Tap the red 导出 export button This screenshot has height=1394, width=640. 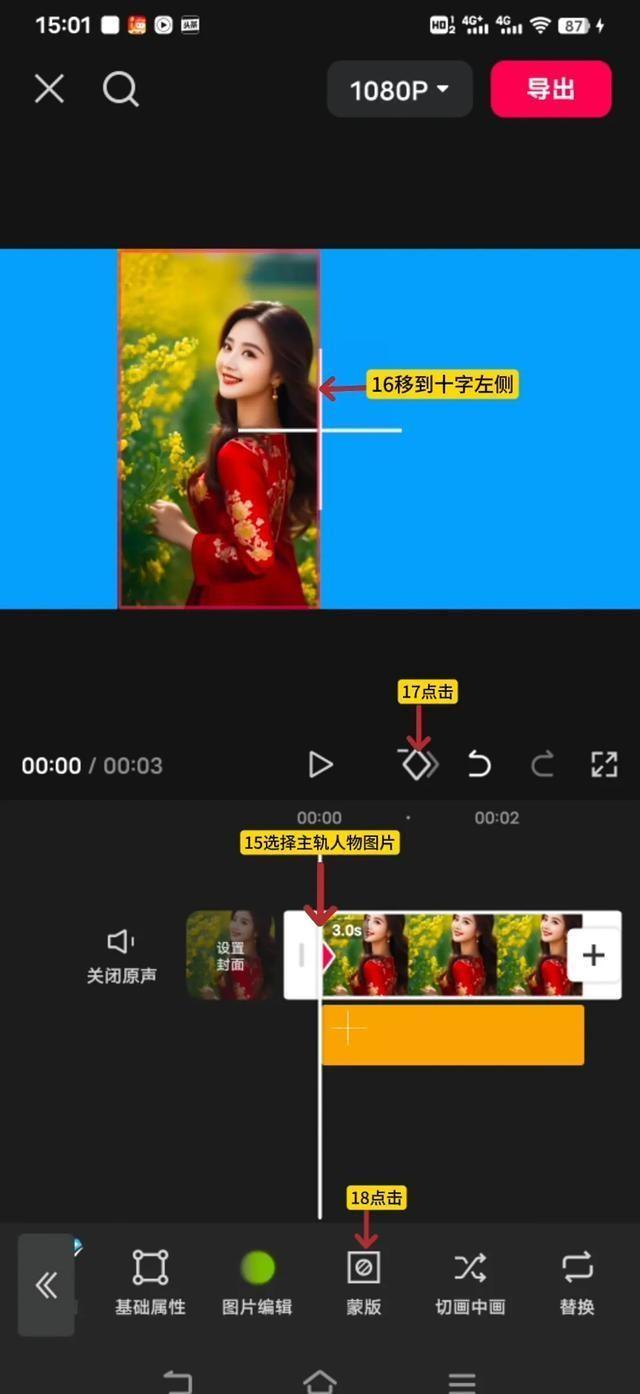pyautogui.click(x=550, y=90)
